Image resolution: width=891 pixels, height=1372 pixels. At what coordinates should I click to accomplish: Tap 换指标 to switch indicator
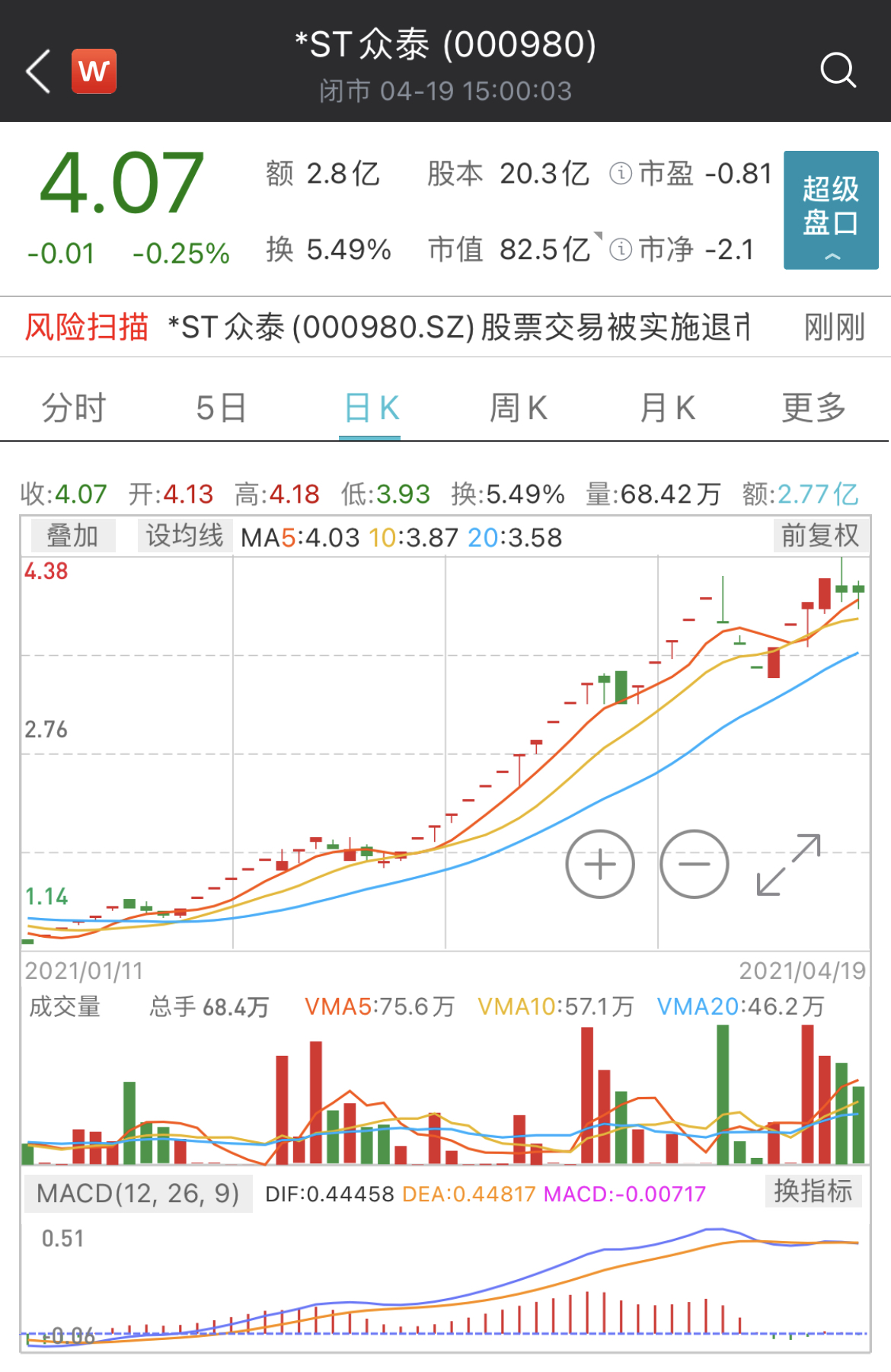click(x=813, y=1191)
